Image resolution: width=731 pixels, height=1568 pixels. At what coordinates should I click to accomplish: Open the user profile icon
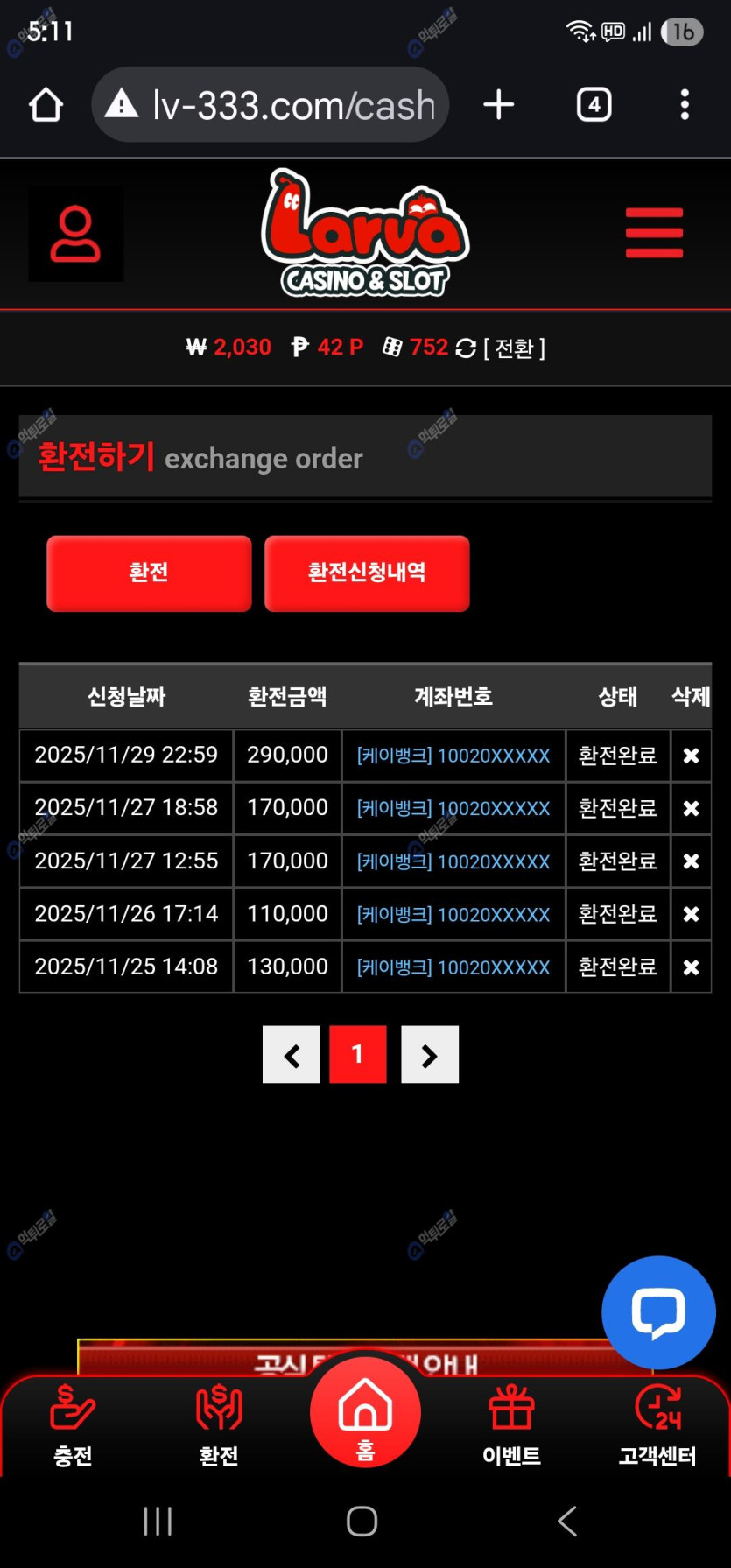(75, 234)
